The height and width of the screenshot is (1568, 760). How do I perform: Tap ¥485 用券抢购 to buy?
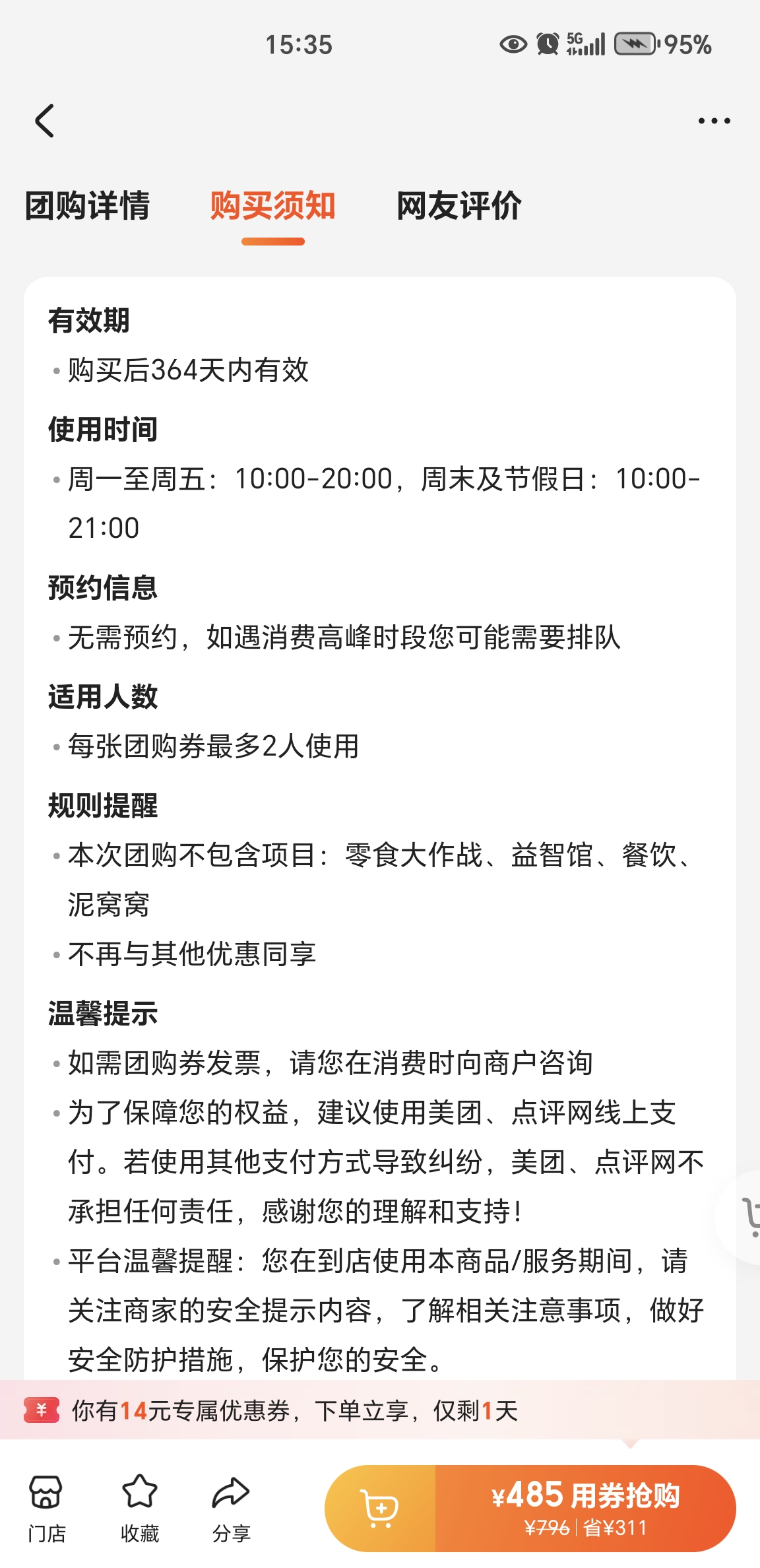(585, 1509)
